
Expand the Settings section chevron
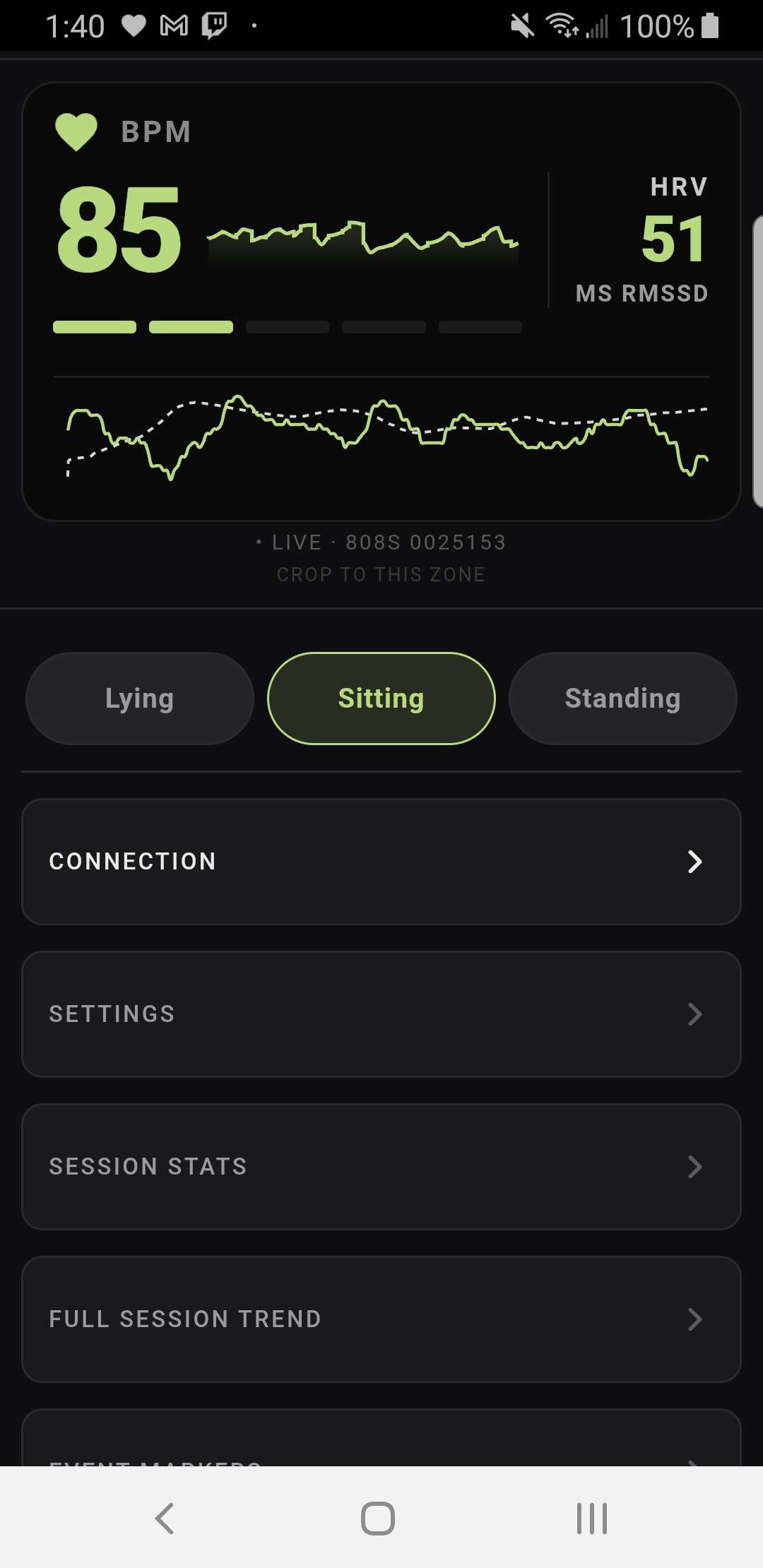pyautogui.click(x=697, y=1014)
